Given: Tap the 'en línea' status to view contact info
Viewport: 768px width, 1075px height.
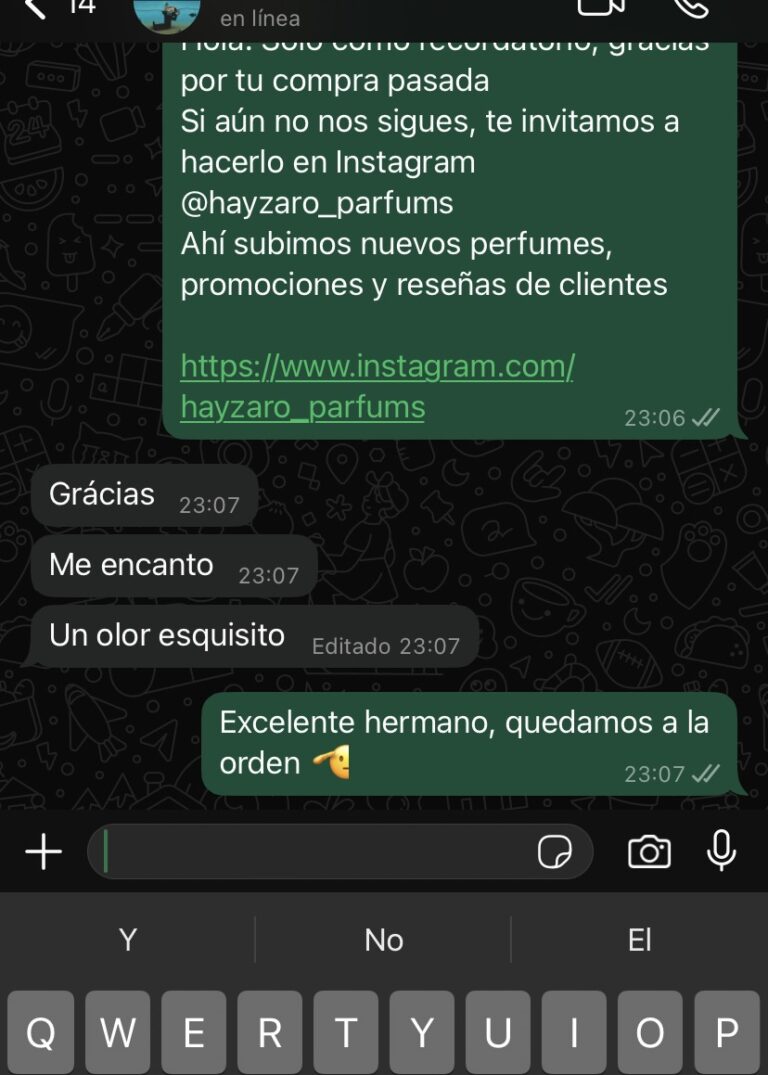Looking at the screenshot, I should (258, 17).
